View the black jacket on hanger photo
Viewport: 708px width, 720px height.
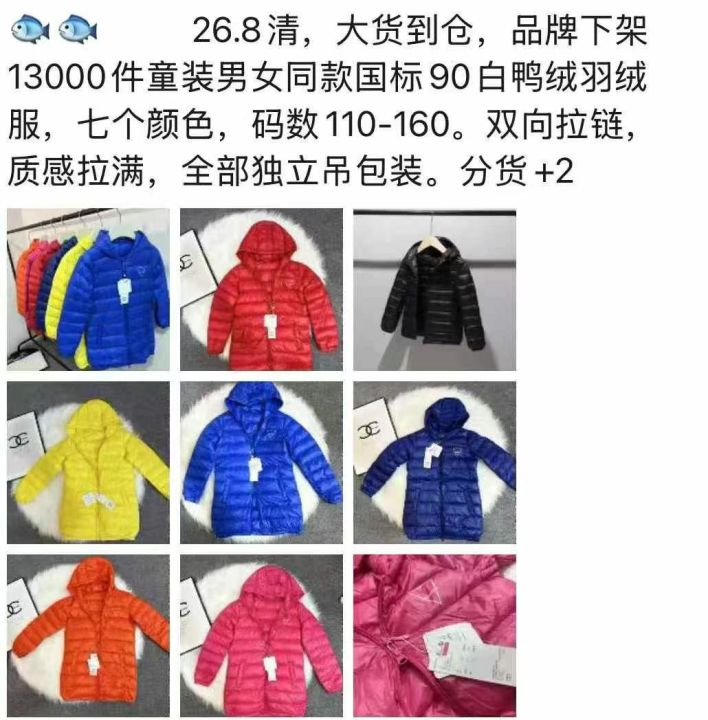pyautogui.click(x=434, y=289)
